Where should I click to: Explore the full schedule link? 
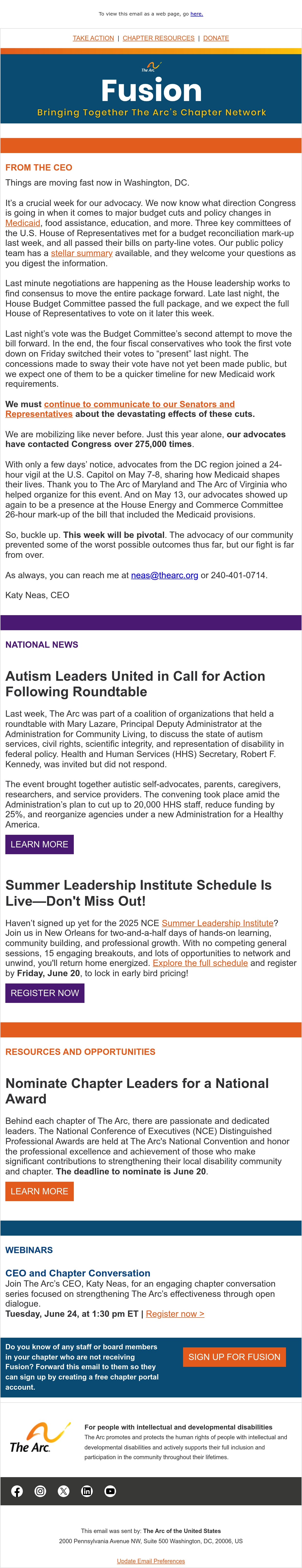[x=200, y=964]
